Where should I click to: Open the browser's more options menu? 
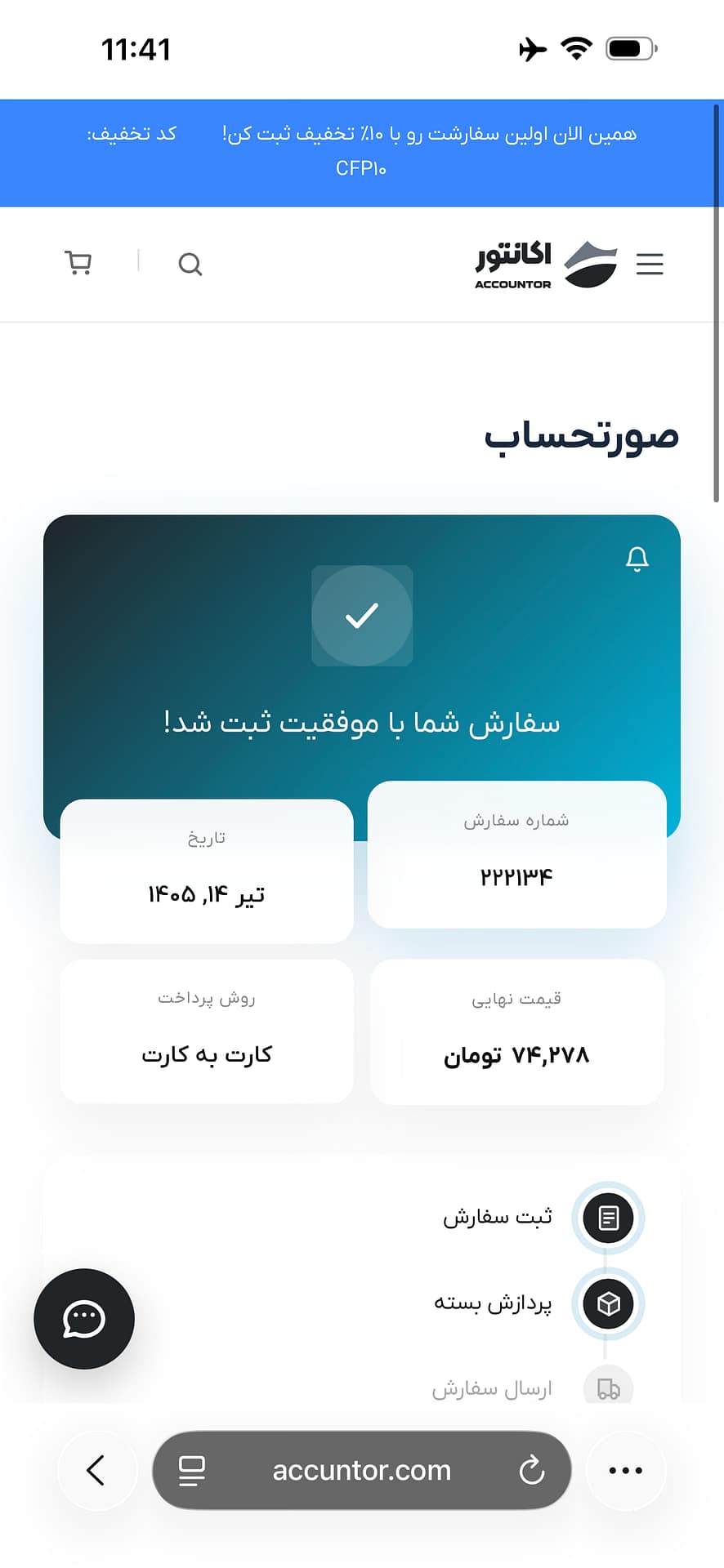click(626, 1470)
